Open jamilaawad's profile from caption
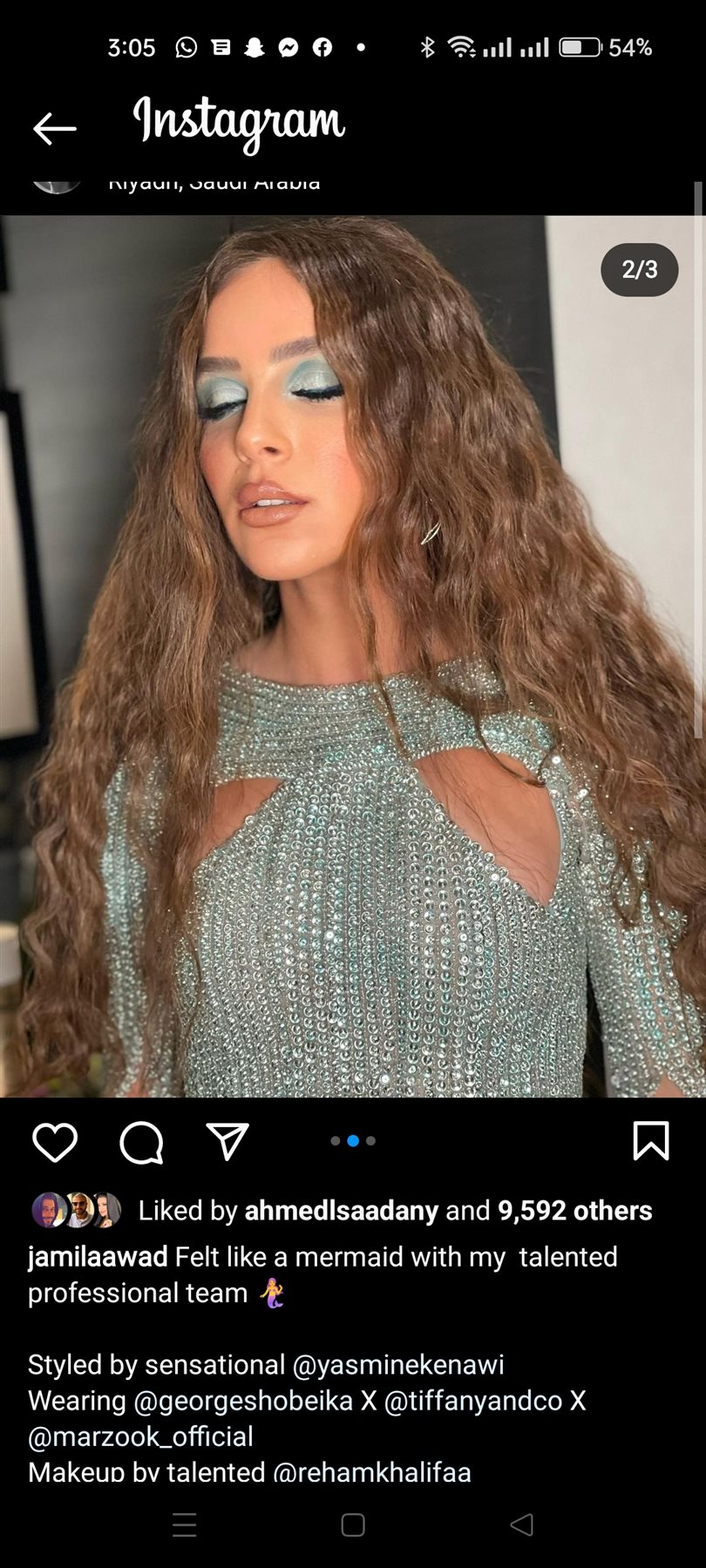The image size is (706, 1568). [x=98, y=1257]
